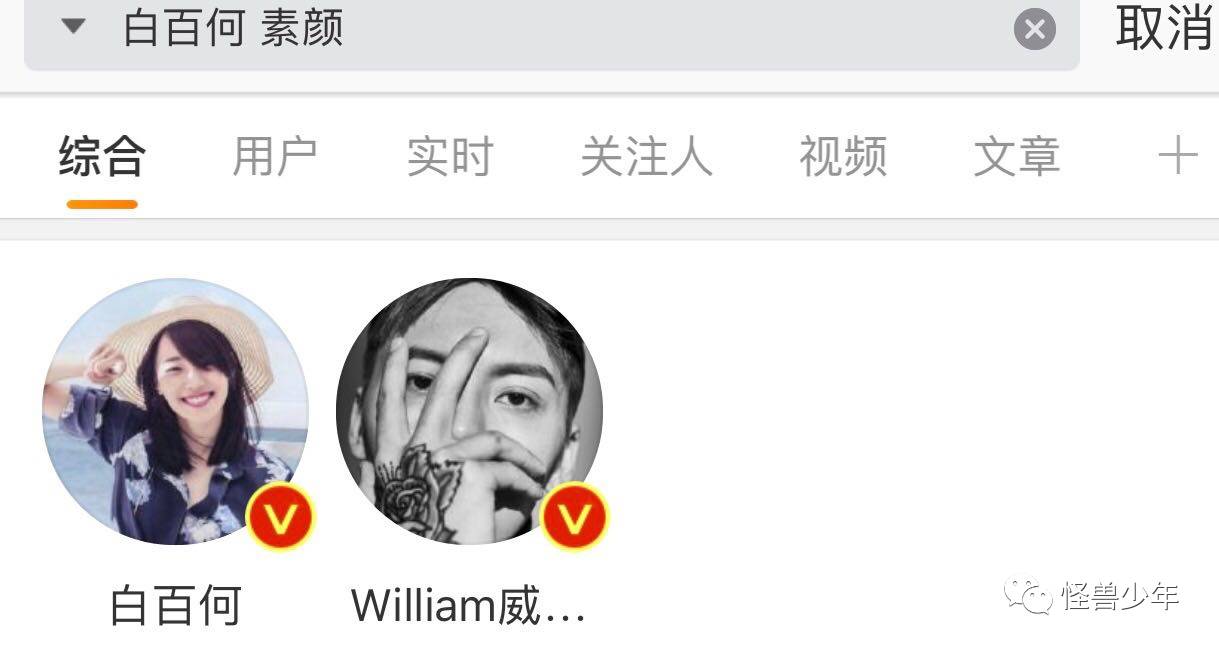Open the search type dropdown arrow
This screenshot has height=650, width=1219.
73,27
